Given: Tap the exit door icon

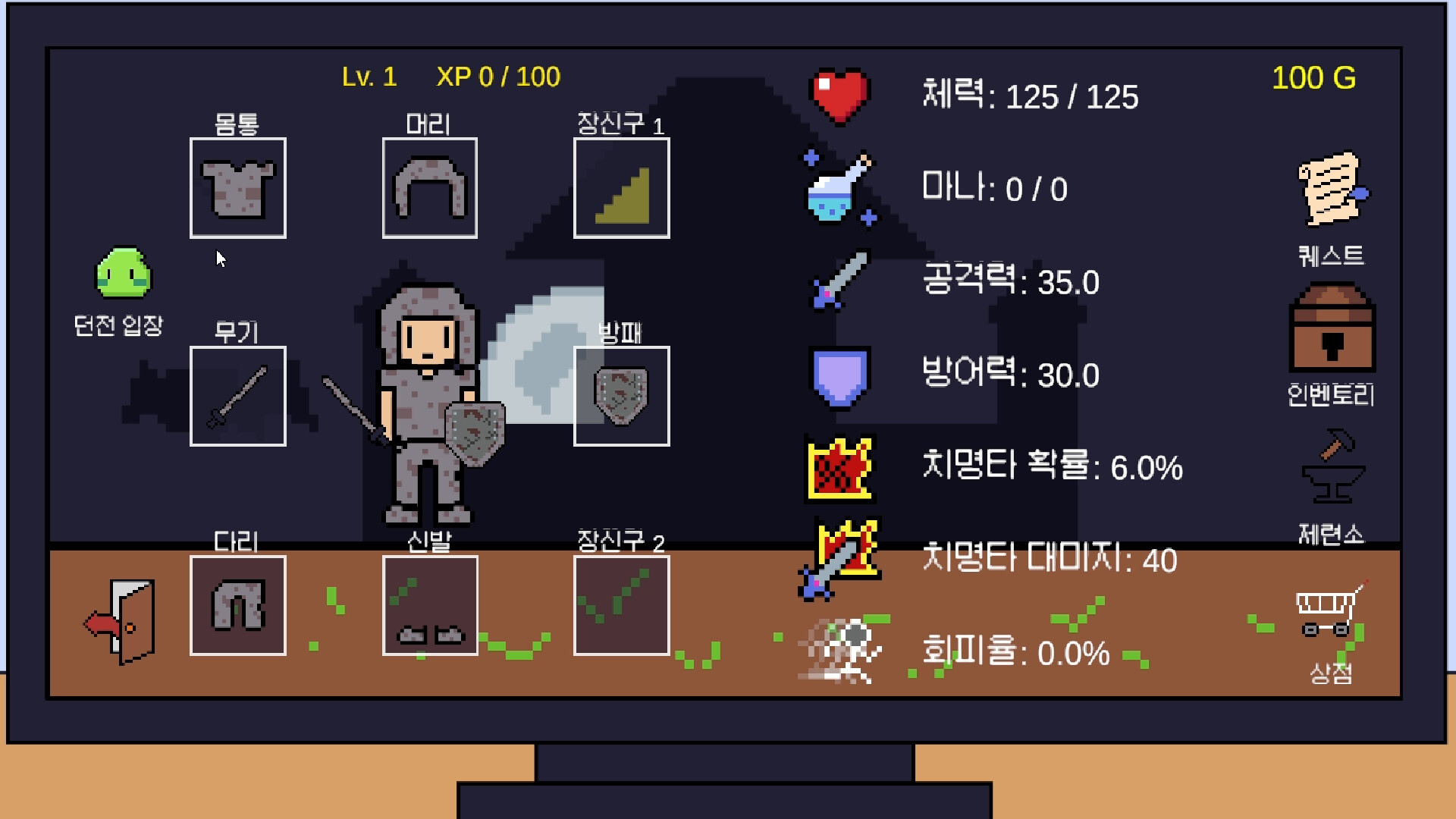Looking at the screenshot, I should tap(121, 622).
